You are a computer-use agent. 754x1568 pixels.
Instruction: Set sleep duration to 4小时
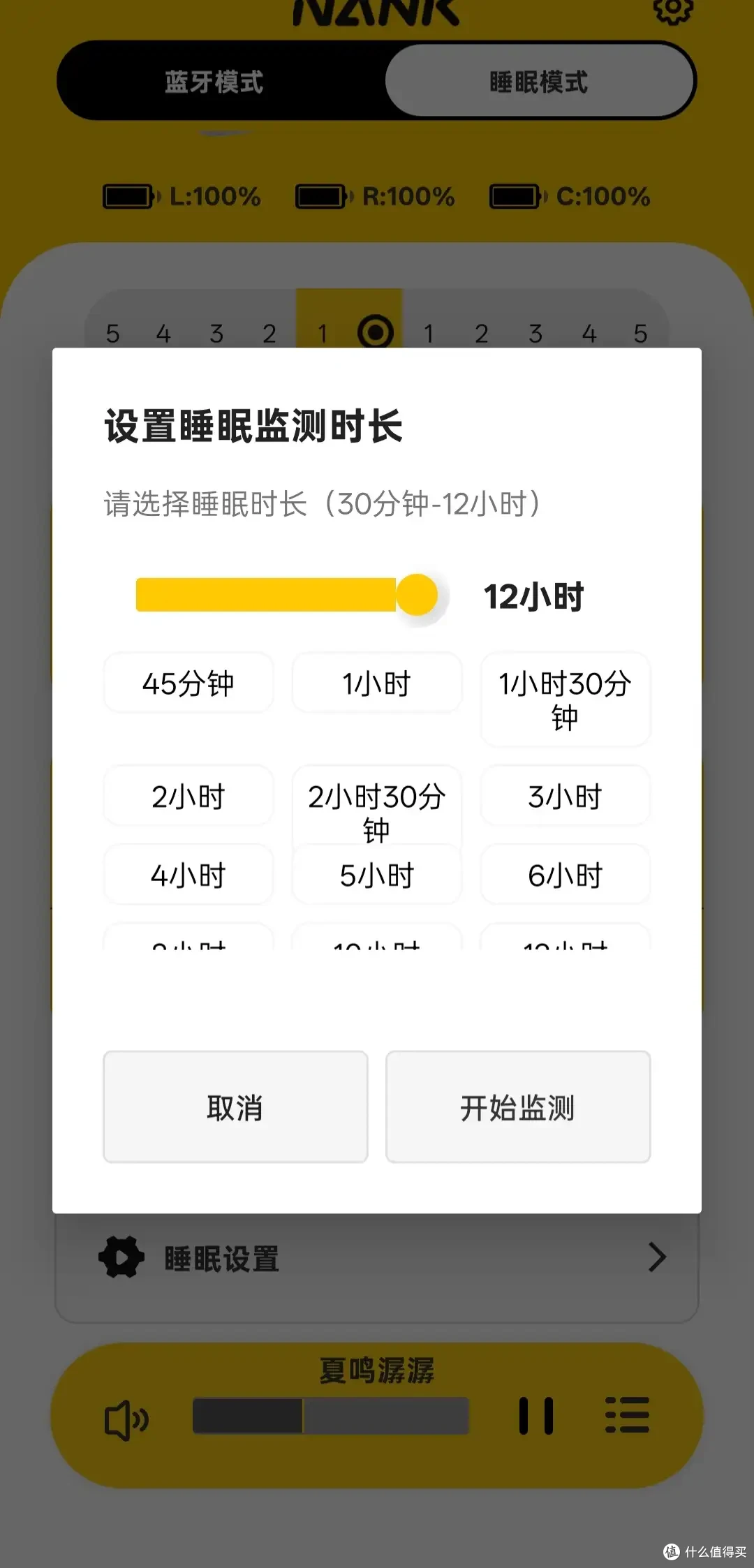coord(188,875)
